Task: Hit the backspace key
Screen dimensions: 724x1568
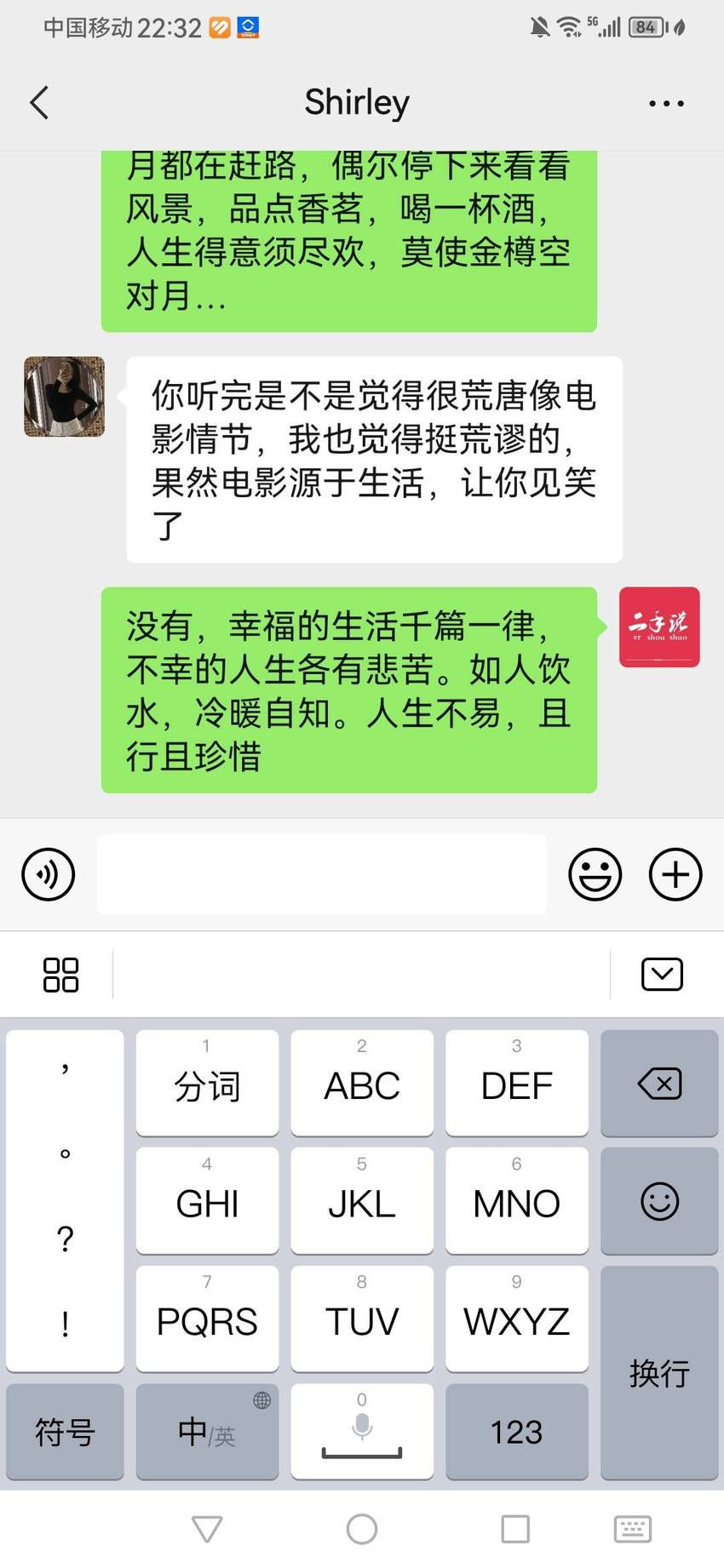Action: [x=659, y=1083]
